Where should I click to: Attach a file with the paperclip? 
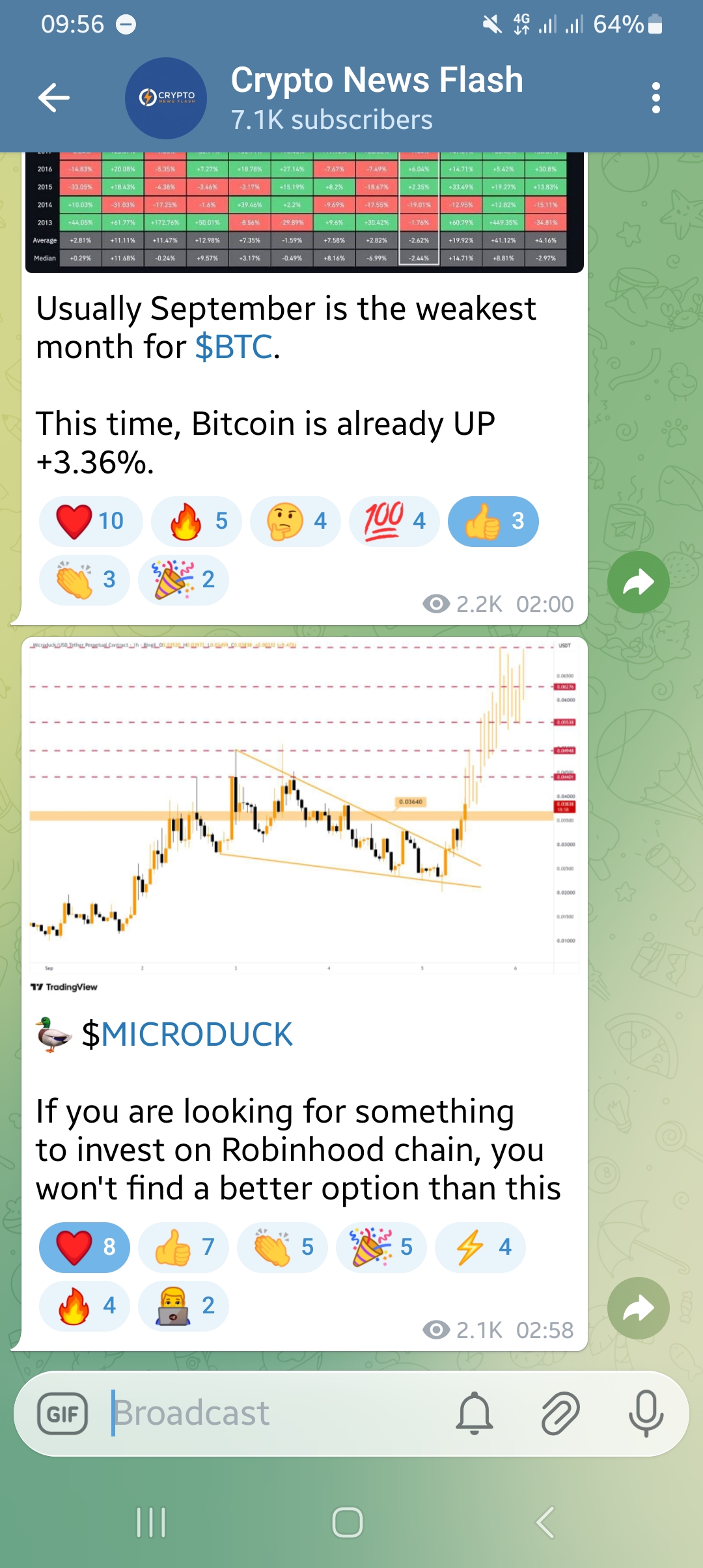(560, 1413)
